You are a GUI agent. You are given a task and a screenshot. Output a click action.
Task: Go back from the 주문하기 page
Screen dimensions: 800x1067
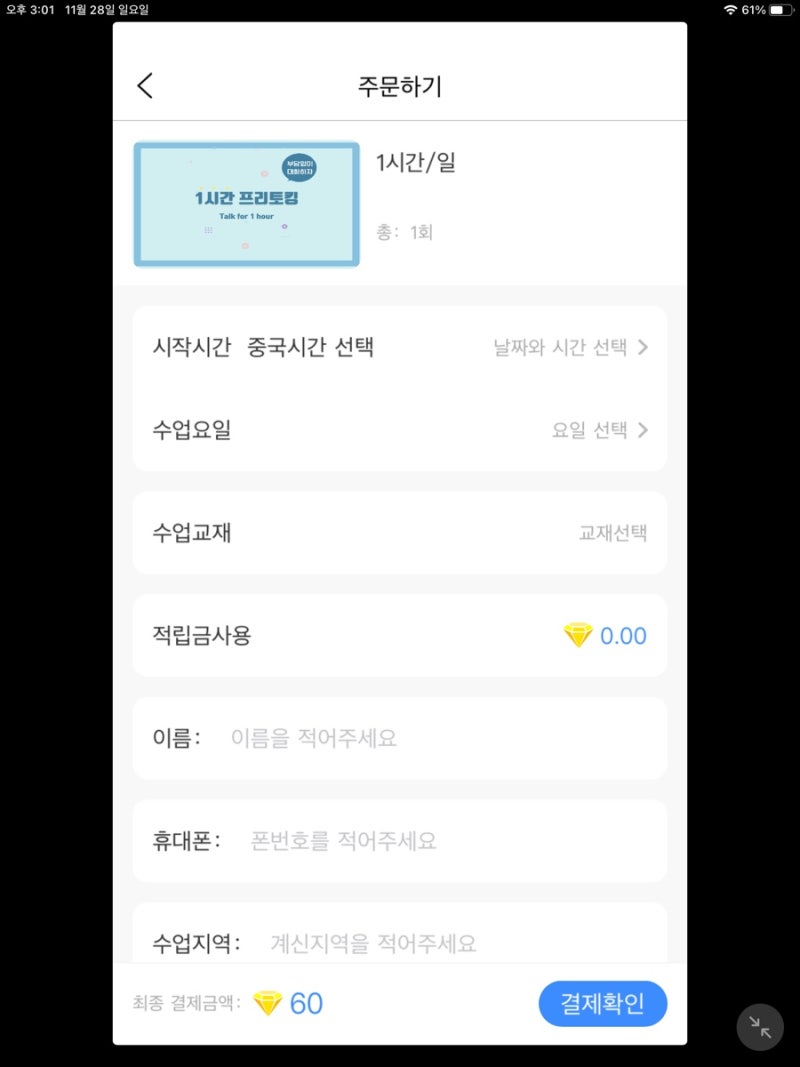click(x=146, y=86)
